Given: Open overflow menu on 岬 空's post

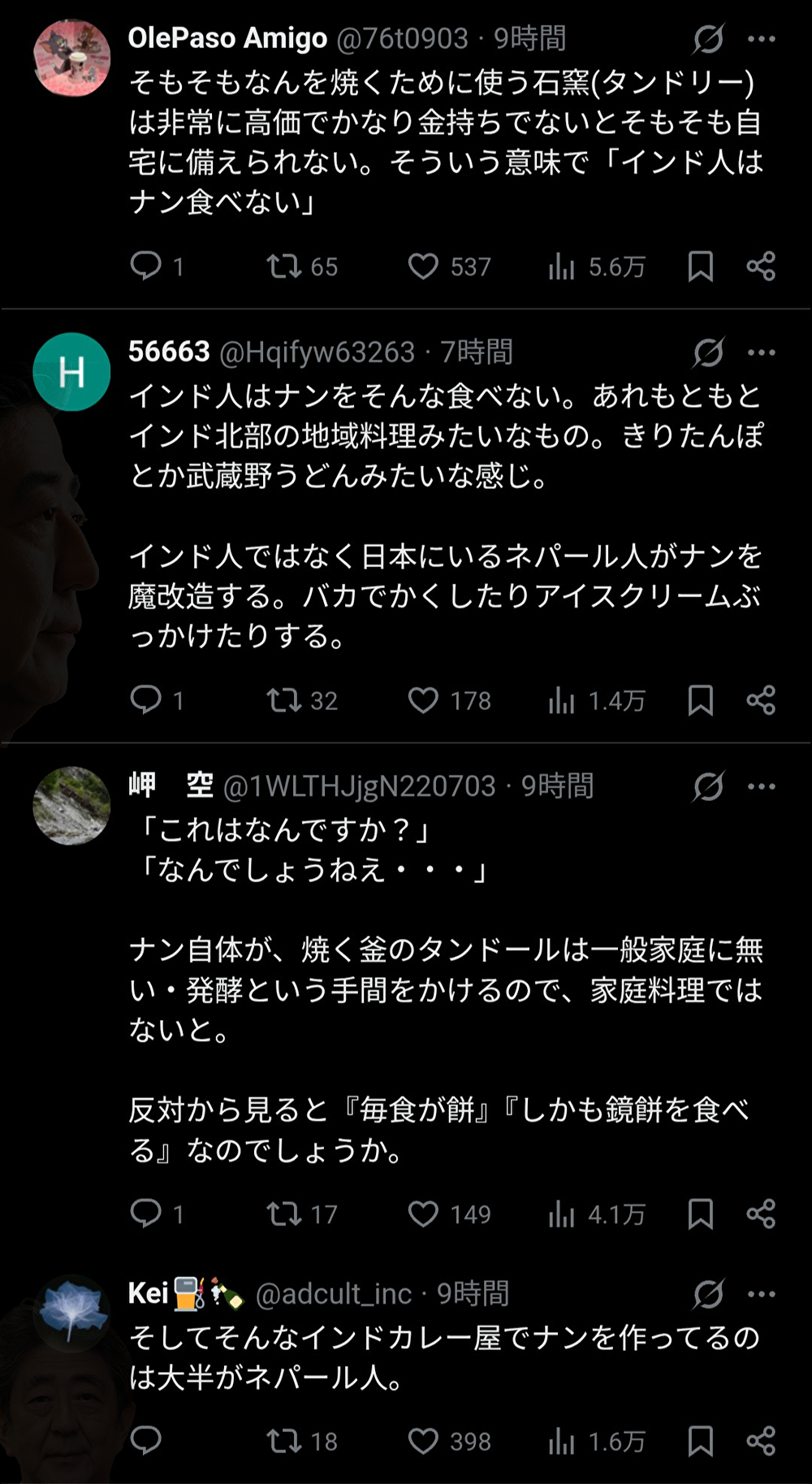Looking at the screenshot, I should 761,786.
